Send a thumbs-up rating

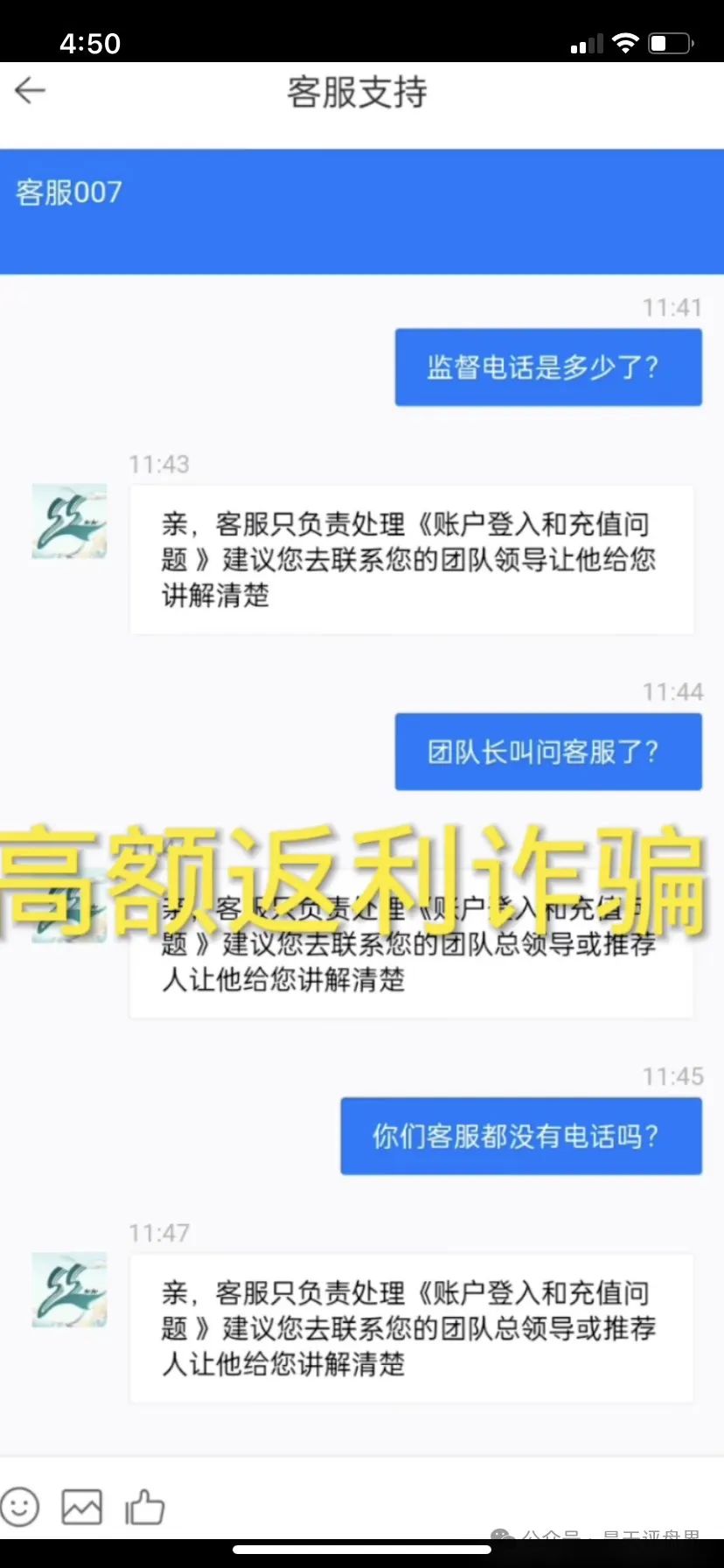click(144, 1507)
